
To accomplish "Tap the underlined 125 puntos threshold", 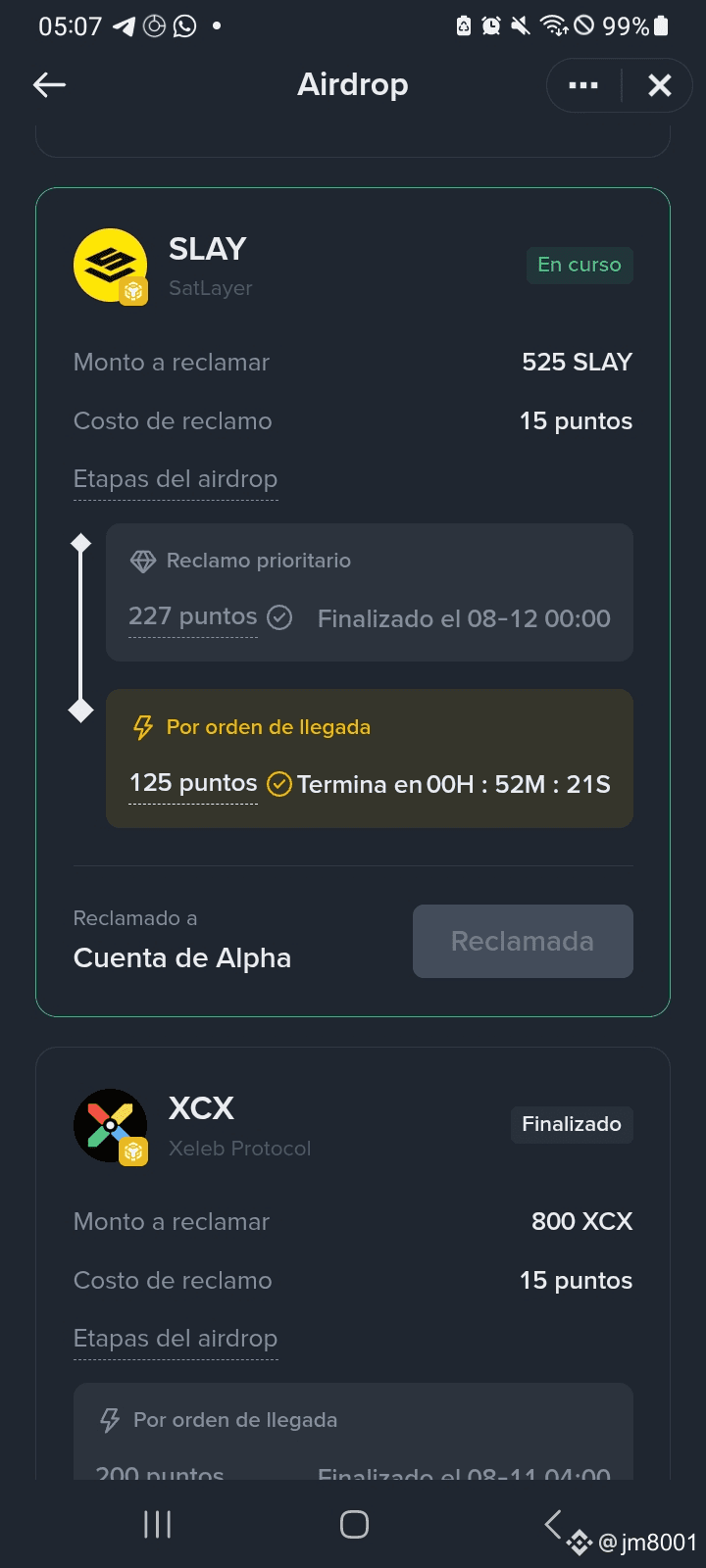I will pyautogui.click(x=193, y=783).
